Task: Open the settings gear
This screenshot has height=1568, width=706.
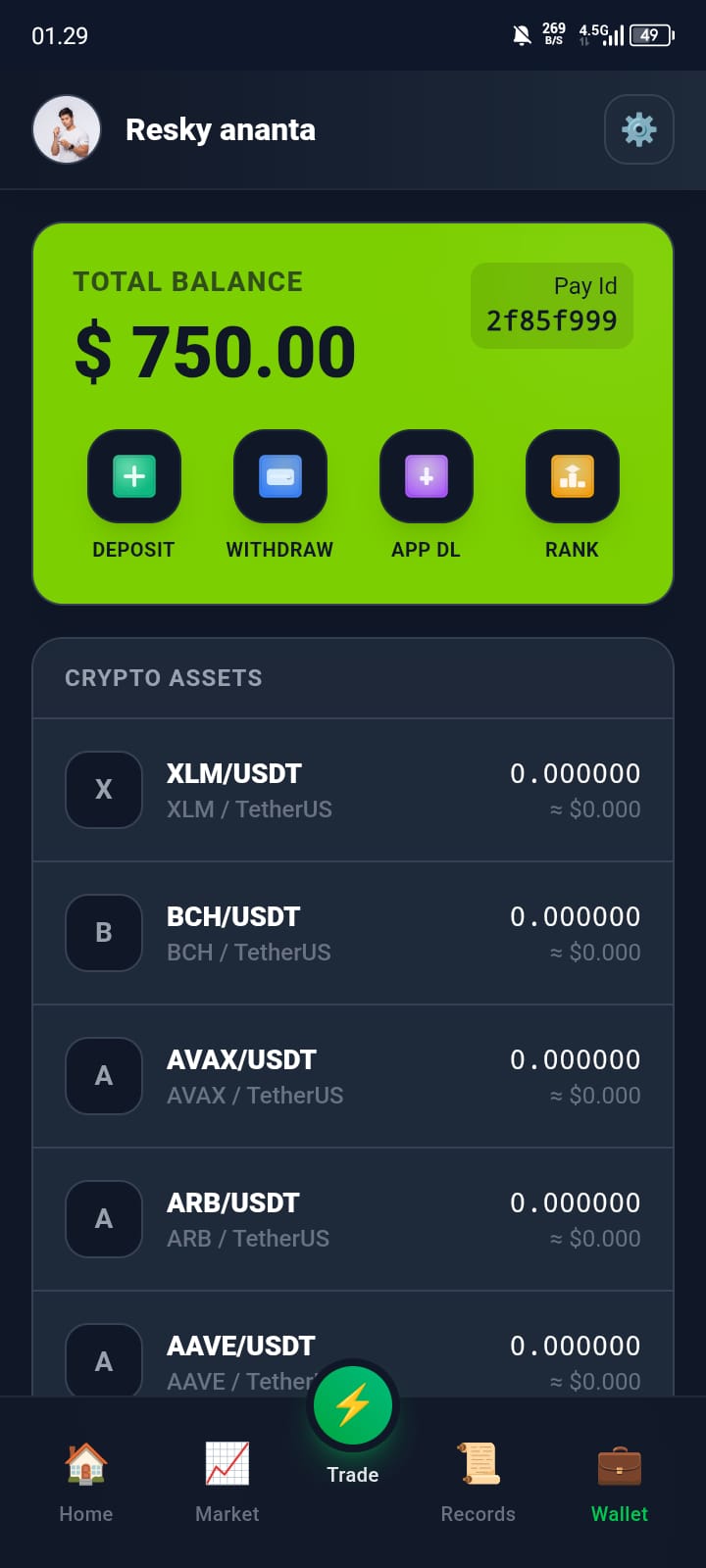Action: [639, 128]
